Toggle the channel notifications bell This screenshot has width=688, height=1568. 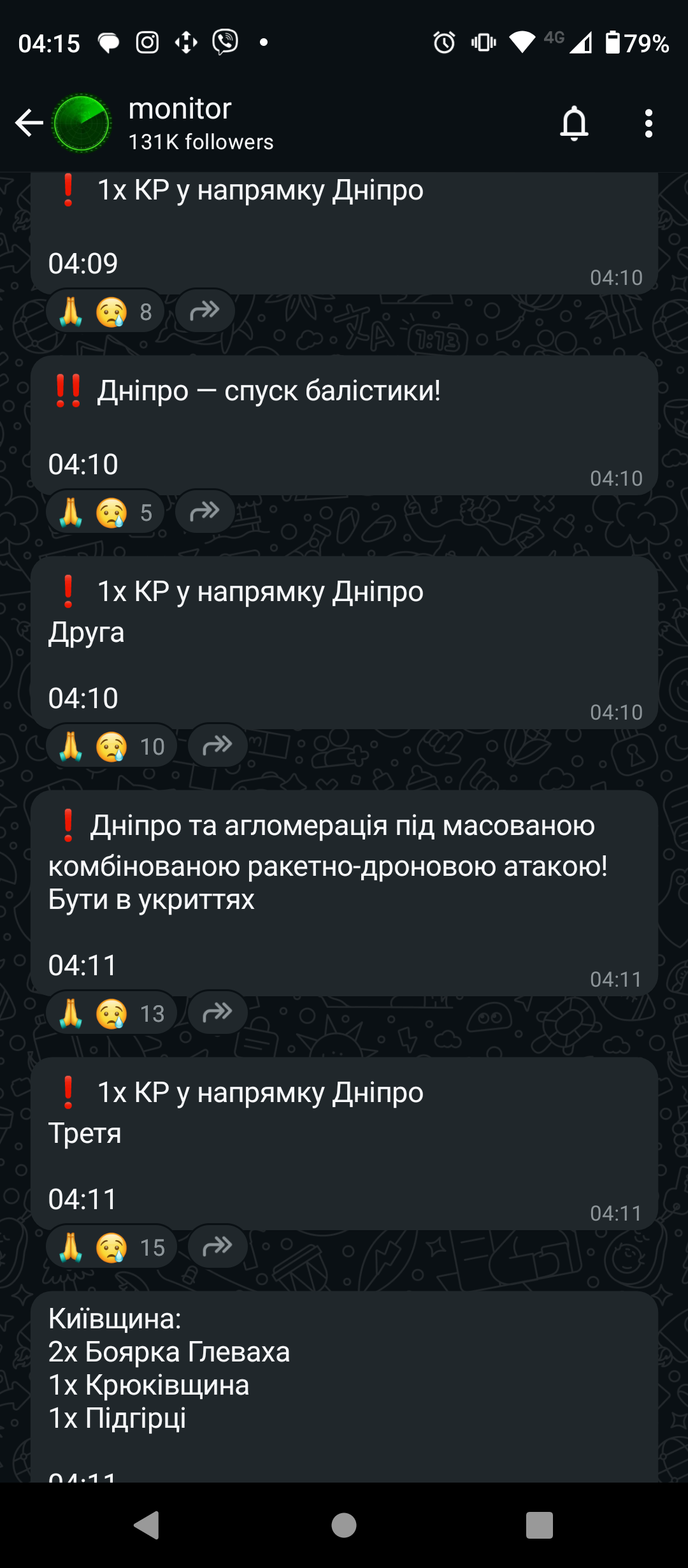[574, 123]
